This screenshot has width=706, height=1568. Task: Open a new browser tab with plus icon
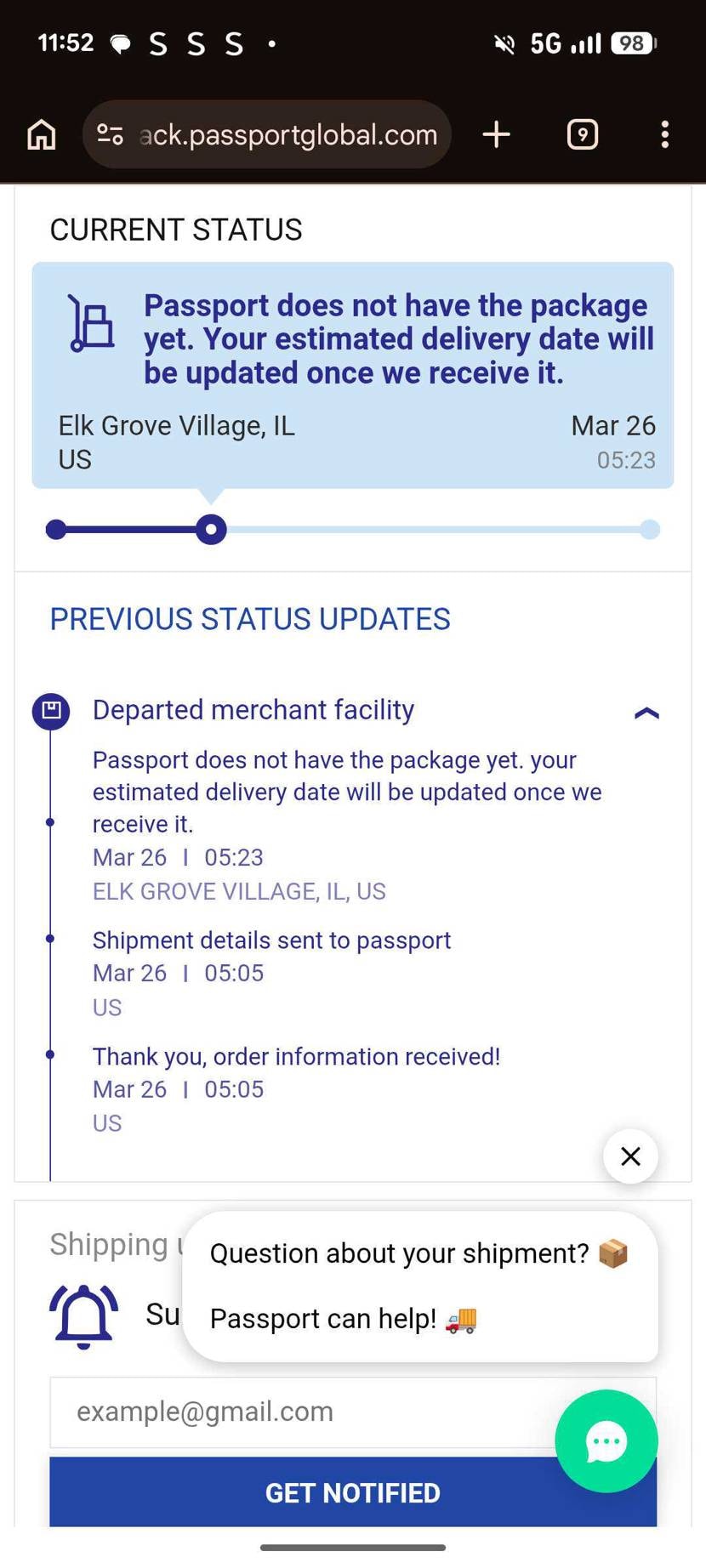tap(497, 134)
